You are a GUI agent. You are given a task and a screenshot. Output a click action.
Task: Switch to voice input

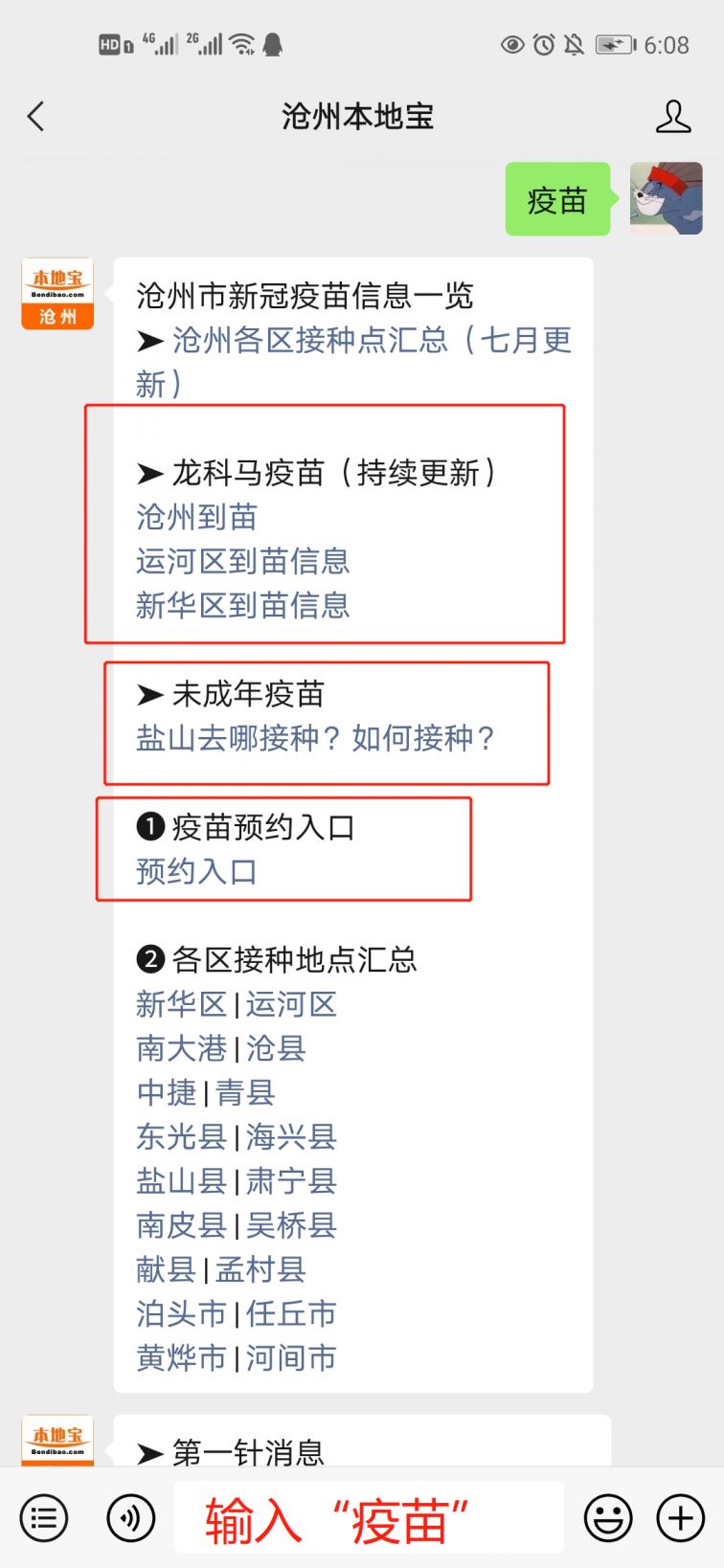pyautogui.click(x=130, y=1518)
